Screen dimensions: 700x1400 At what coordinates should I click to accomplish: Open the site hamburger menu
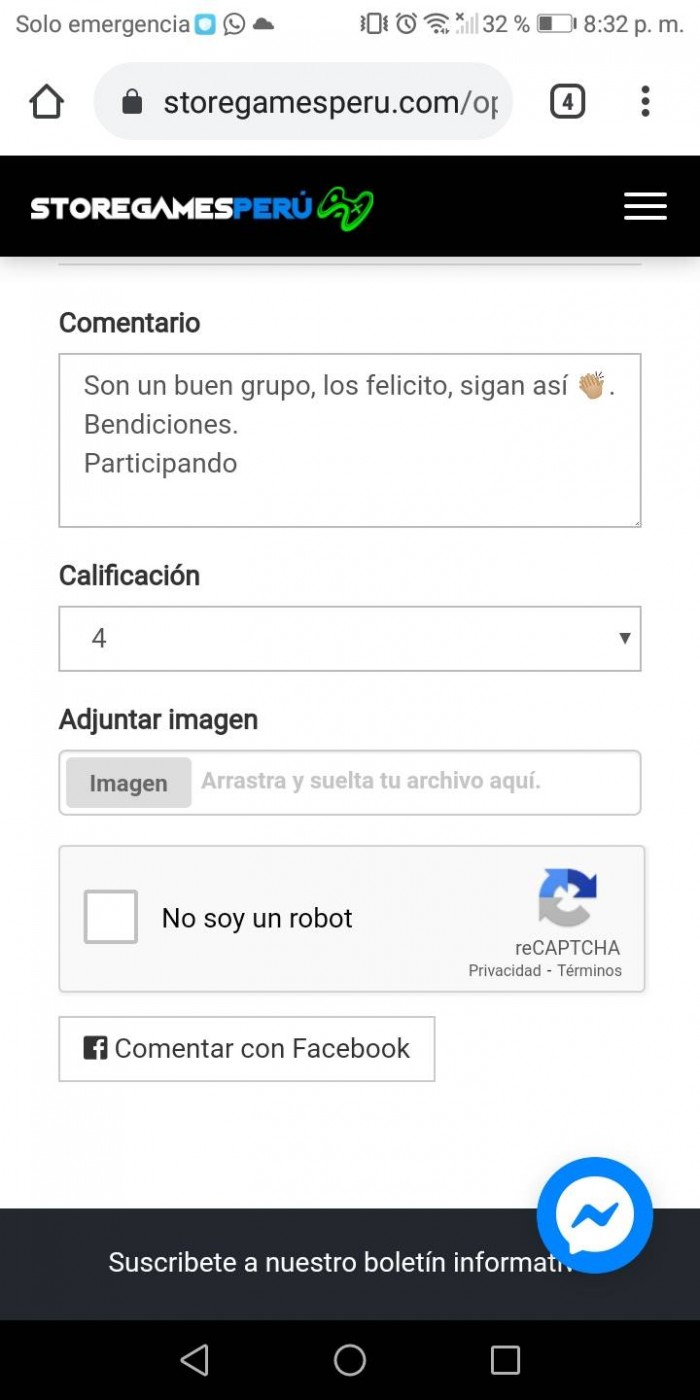[645, 206]
